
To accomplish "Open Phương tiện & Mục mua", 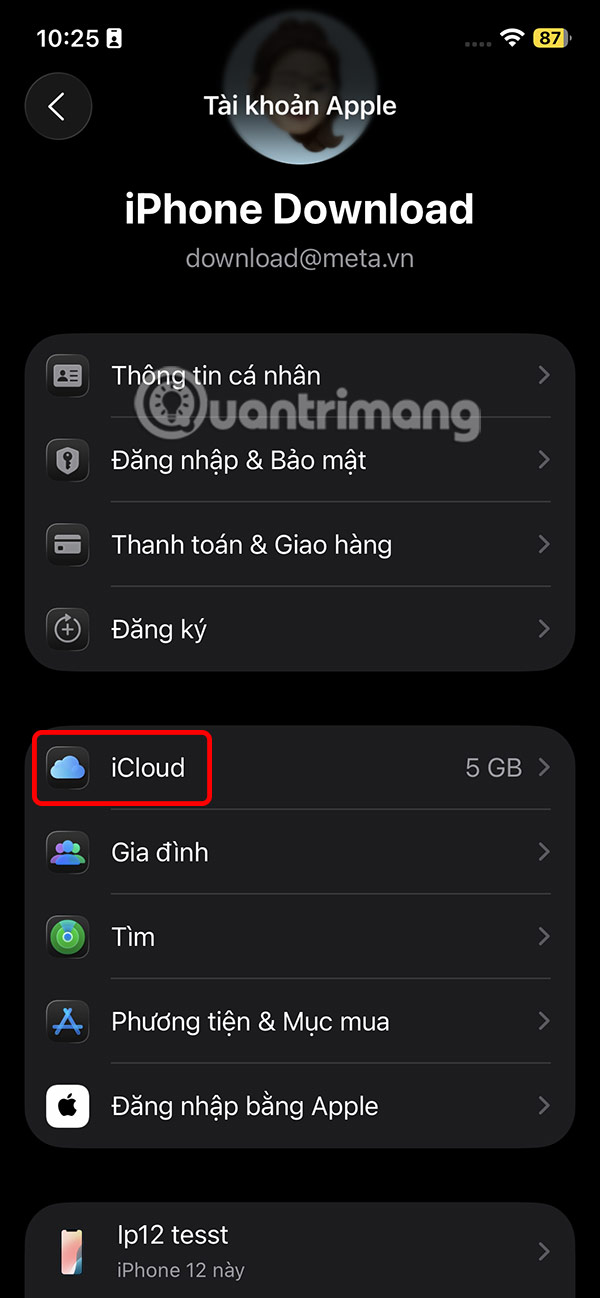I will click(300, 1022).
